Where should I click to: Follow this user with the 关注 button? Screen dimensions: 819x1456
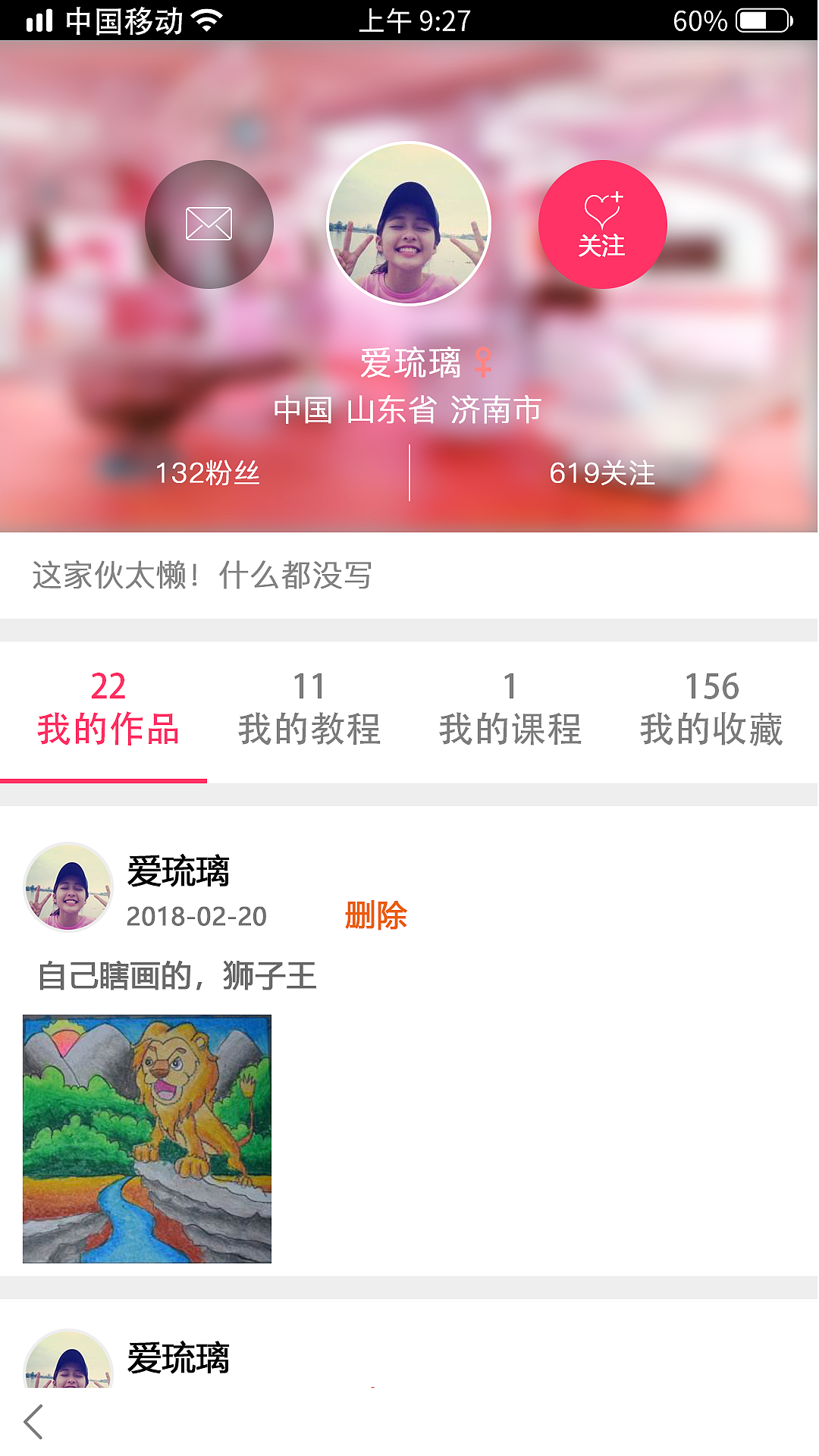pos(602,224)
